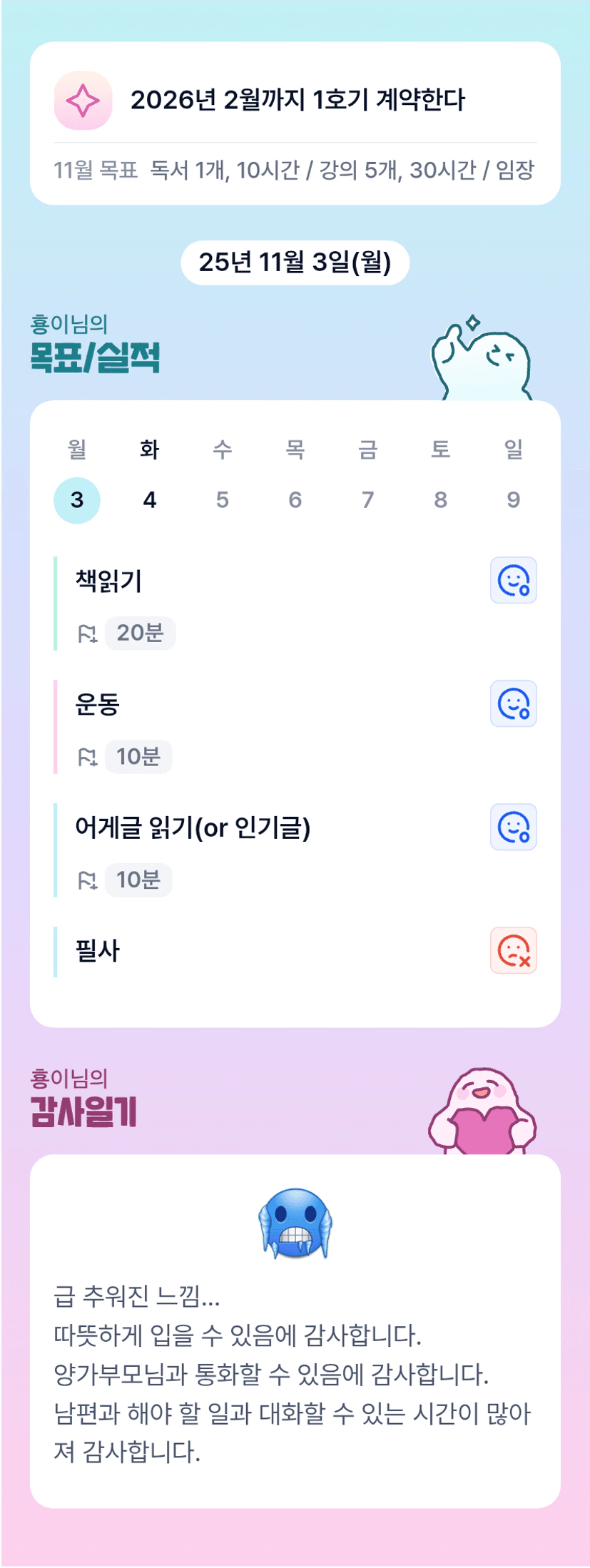Select Monday the 3rd in the week row

coord(77,500)
